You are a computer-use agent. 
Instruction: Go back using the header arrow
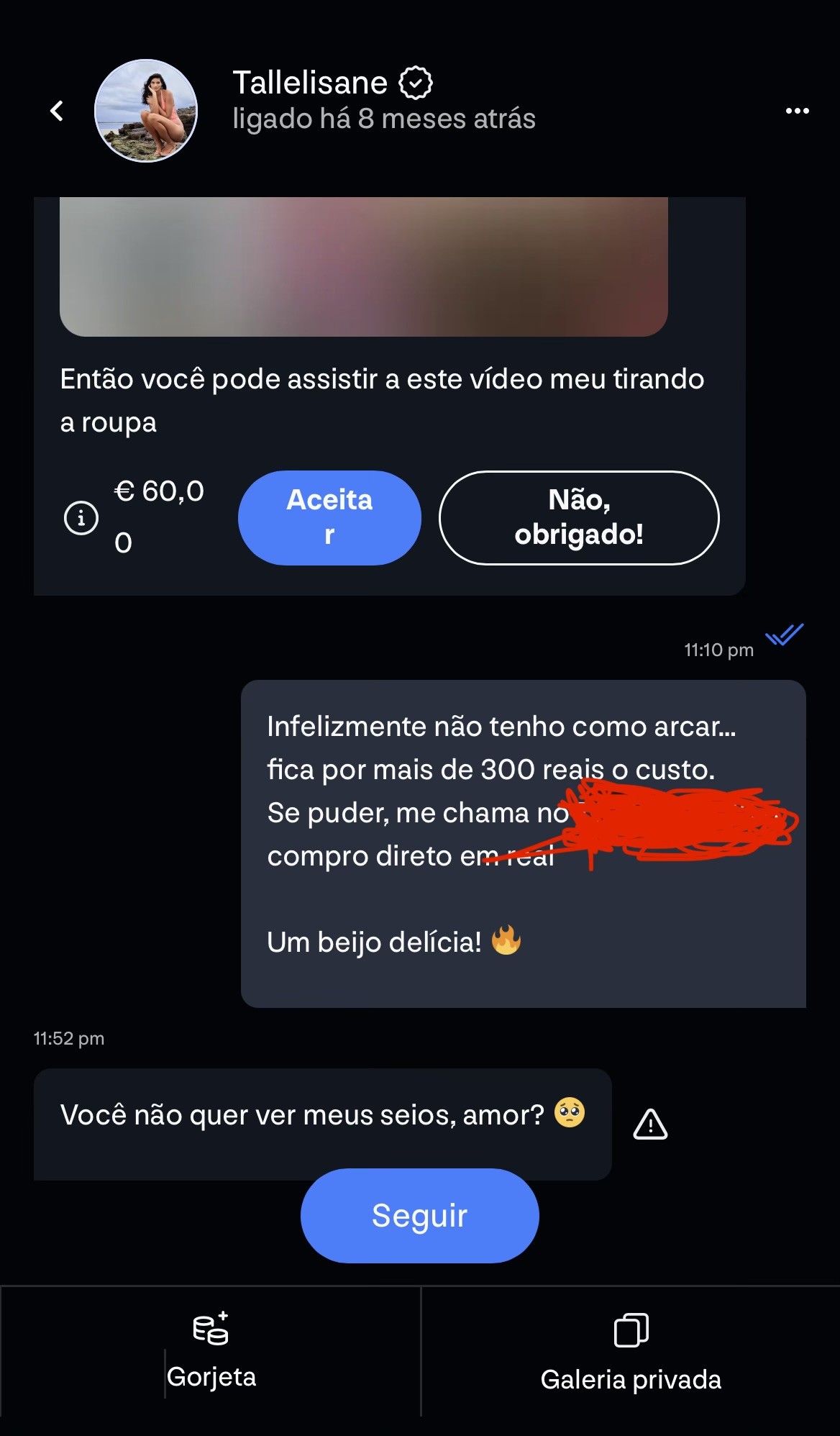pos(57,111)
